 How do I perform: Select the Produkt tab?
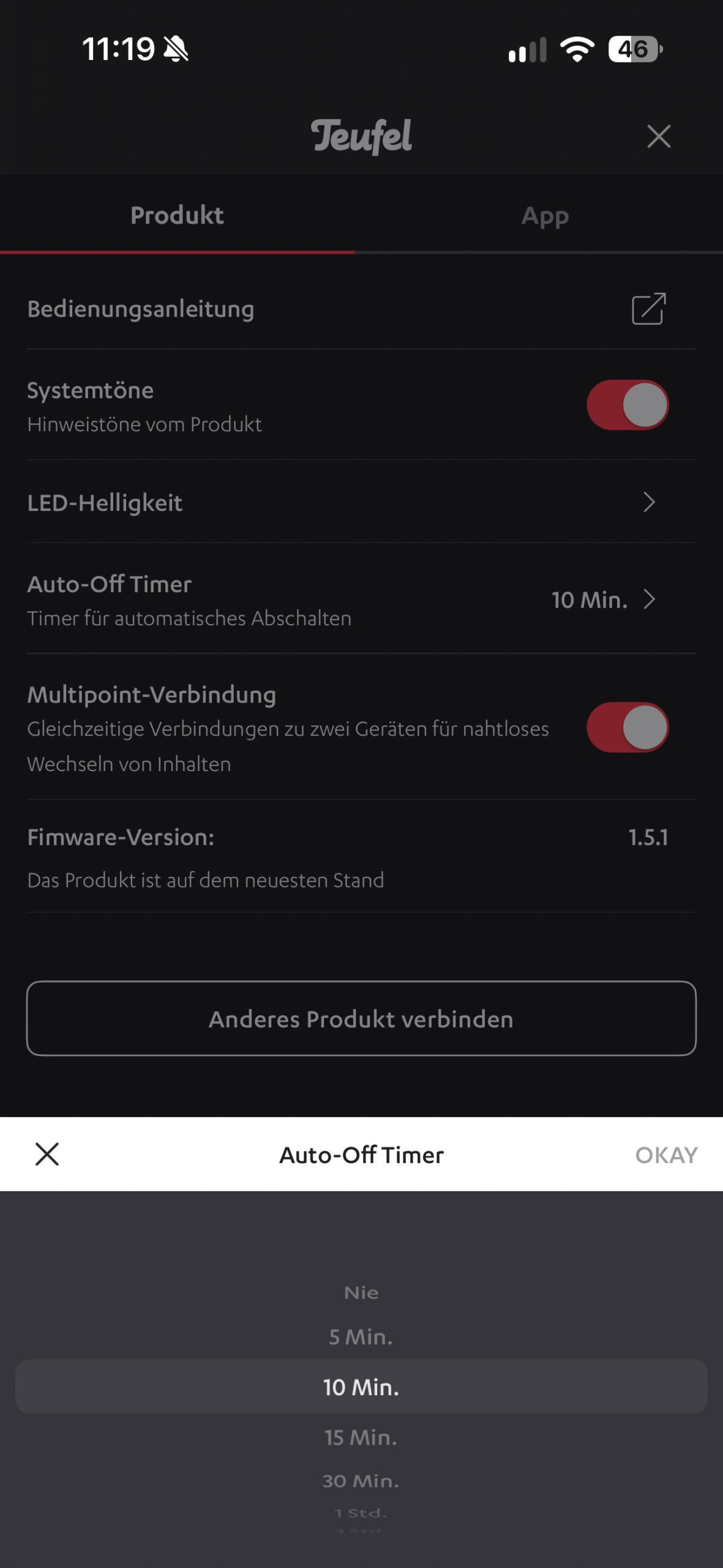(177, 216)
